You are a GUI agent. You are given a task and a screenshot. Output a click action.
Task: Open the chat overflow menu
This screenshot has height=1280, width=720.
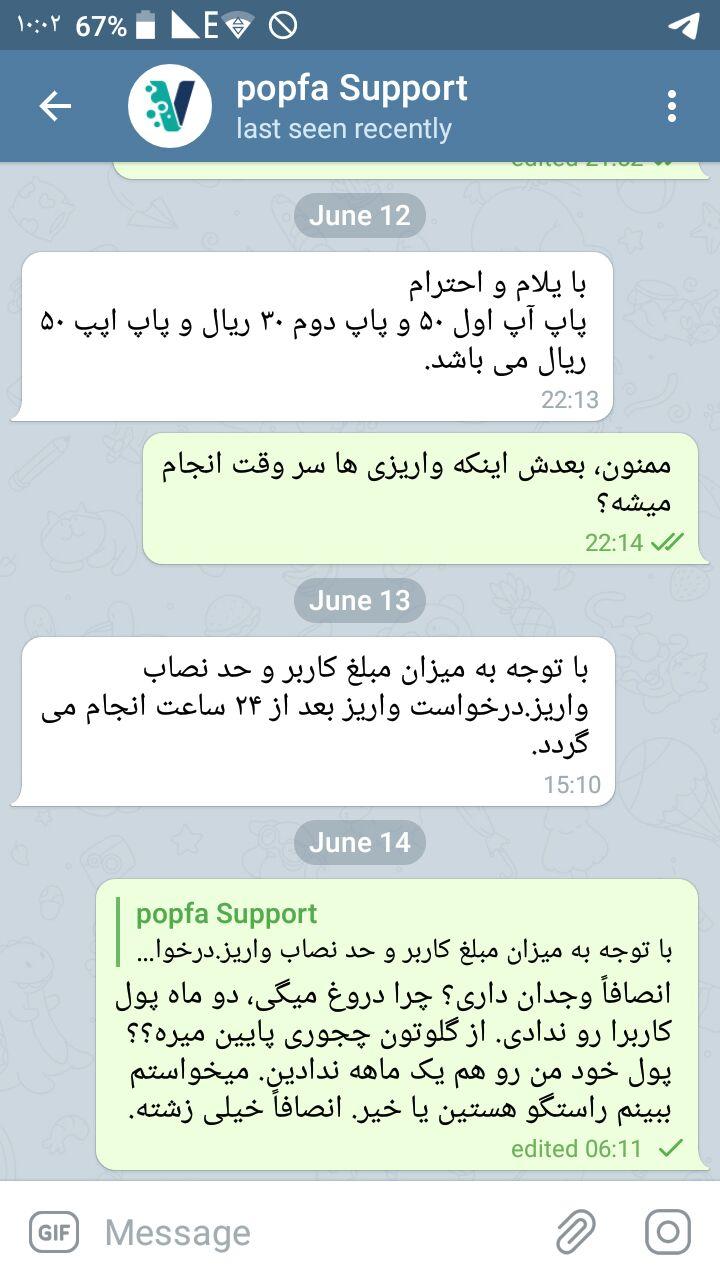click(x=672, y=106)
